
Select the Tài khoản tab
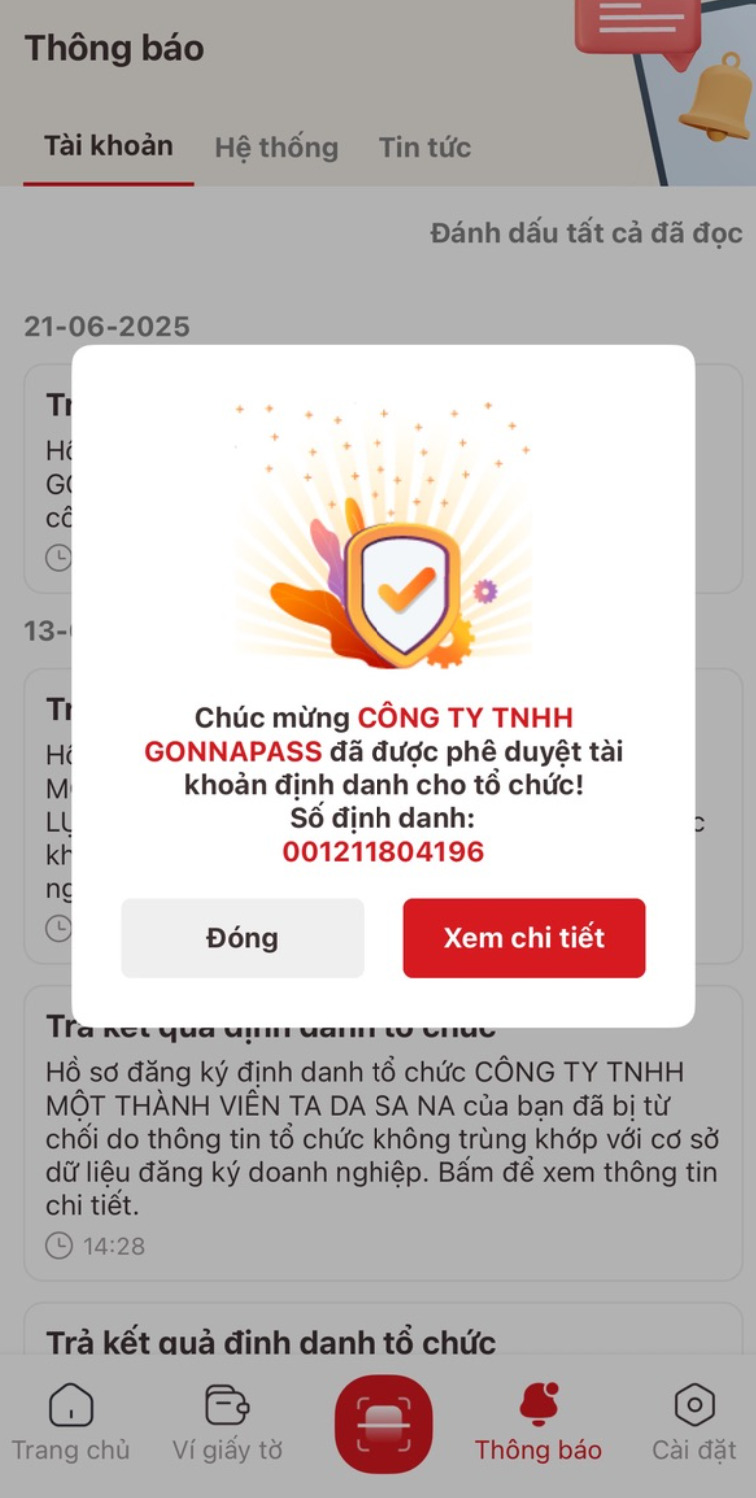click(x=108, y=146)
